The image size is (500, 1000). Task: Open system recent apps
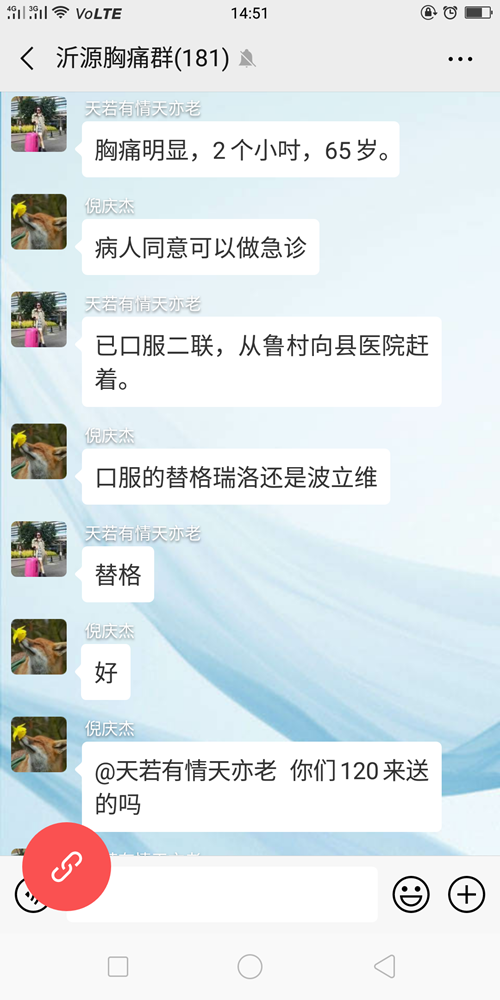[x=118, y=966]
